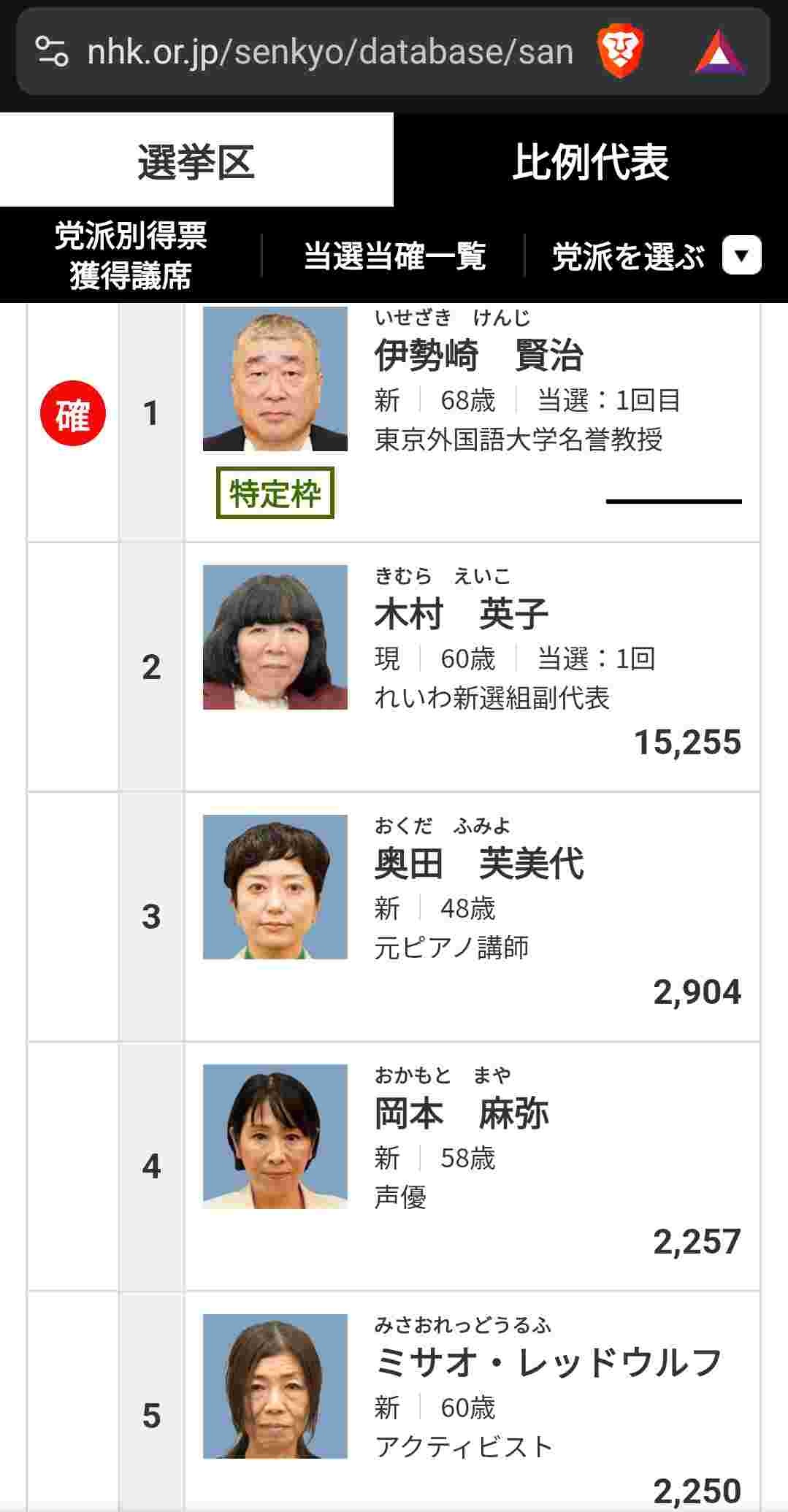Open Brave Rewards triangle icon

click(719, 53)
